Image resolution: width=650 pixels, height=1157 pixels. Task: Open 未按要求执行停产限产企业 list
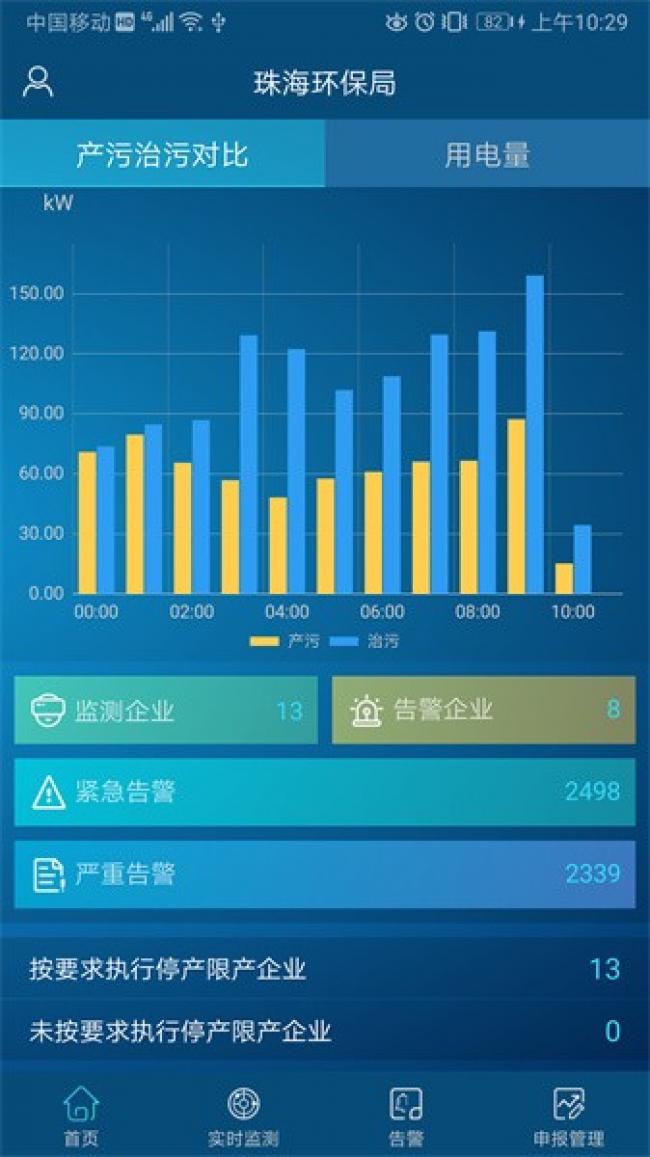pyautogui.click(x=325, y=1030)
